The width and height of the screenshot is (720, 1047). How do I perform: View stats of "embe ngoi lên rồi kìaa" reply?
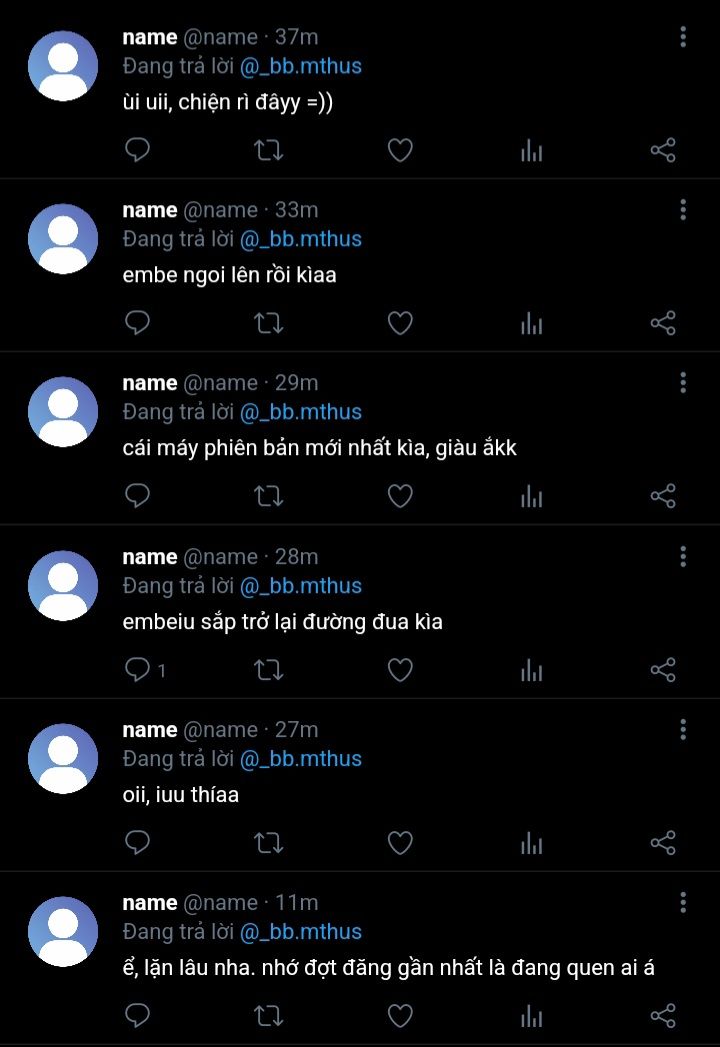[x=532, y=323]
